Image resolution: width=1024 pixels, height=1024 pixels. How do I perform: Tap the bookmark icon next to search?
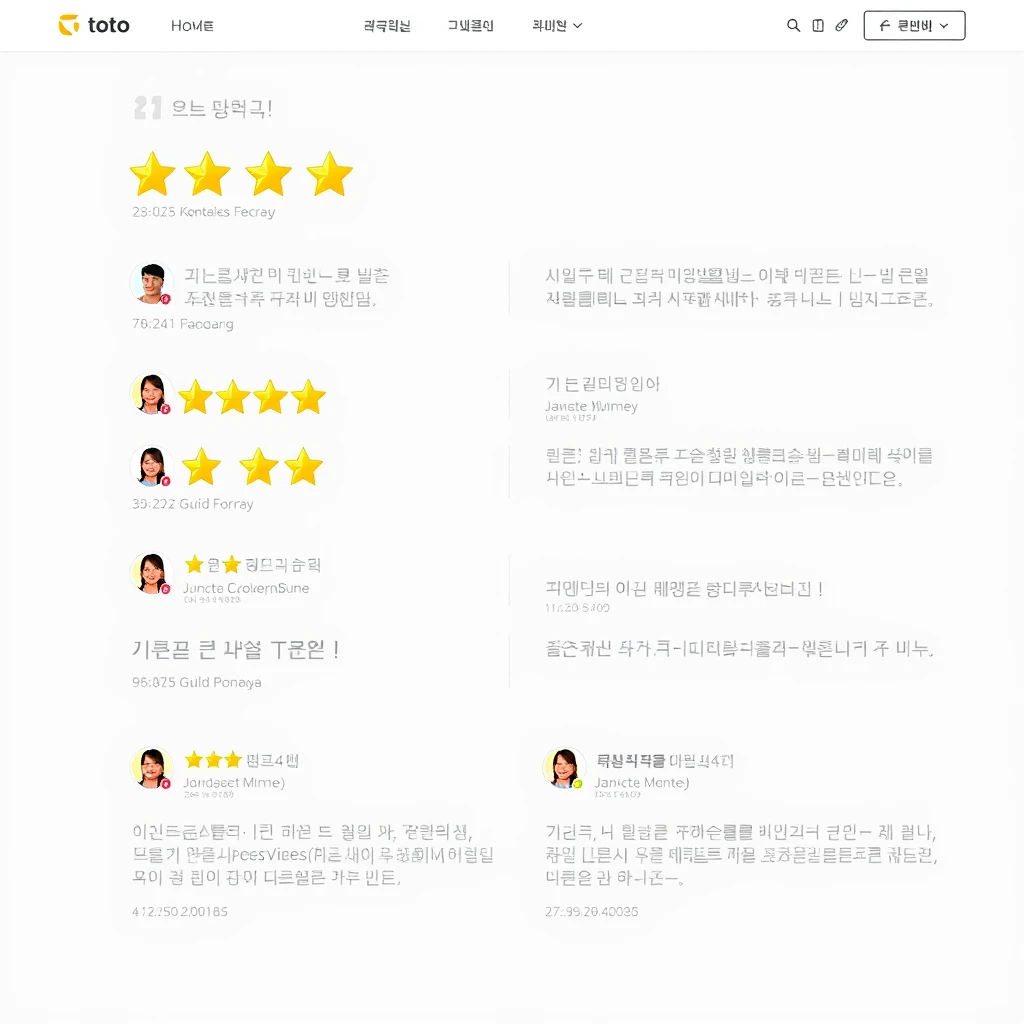tap(818, 26)
